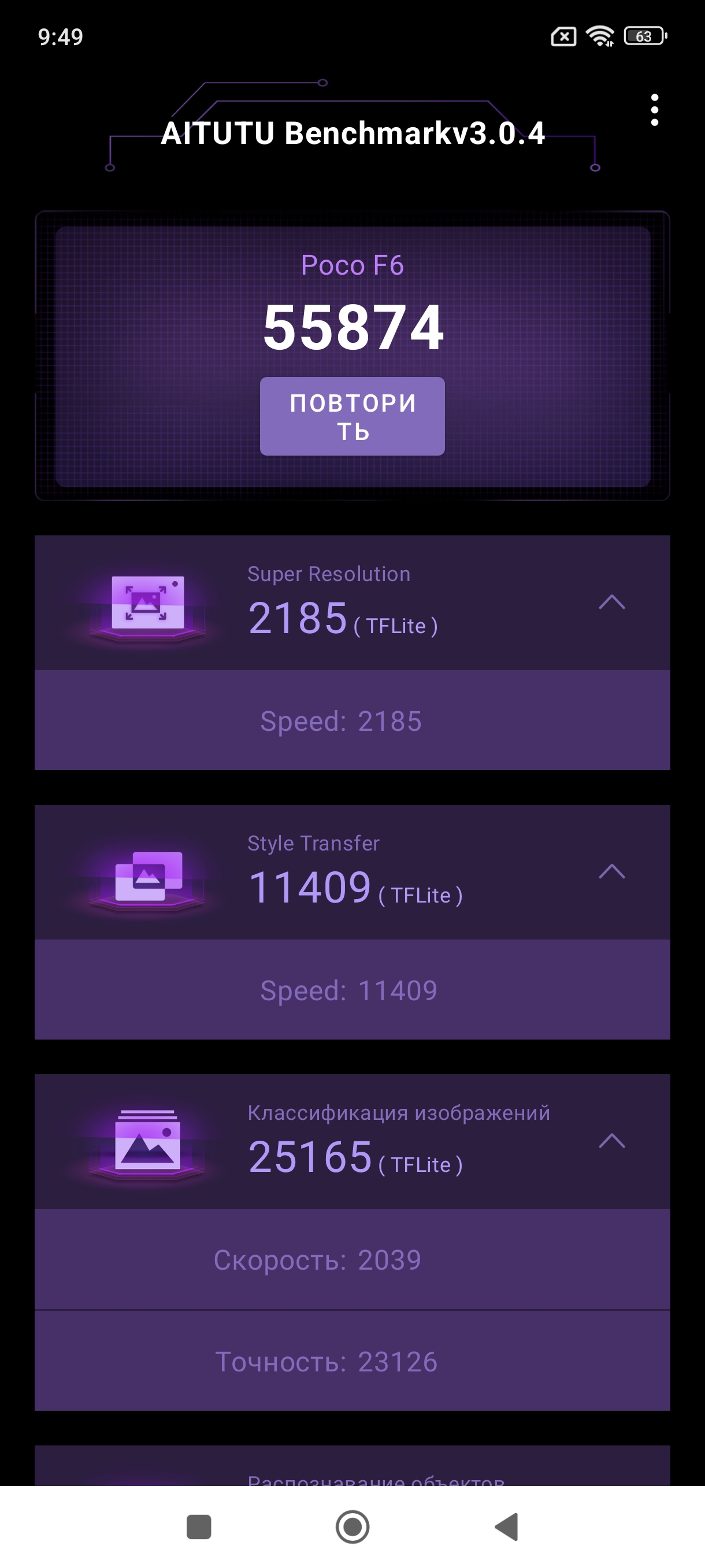Open the three-dot overflow menu

click(654, 110)
